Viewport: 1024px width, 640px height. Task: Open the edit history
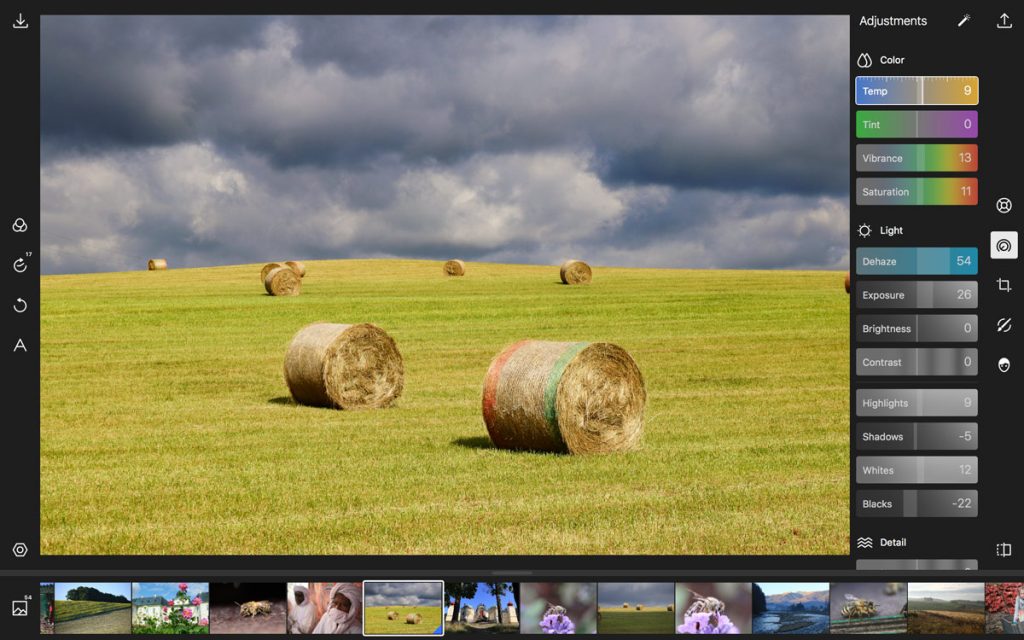(20, 265)
